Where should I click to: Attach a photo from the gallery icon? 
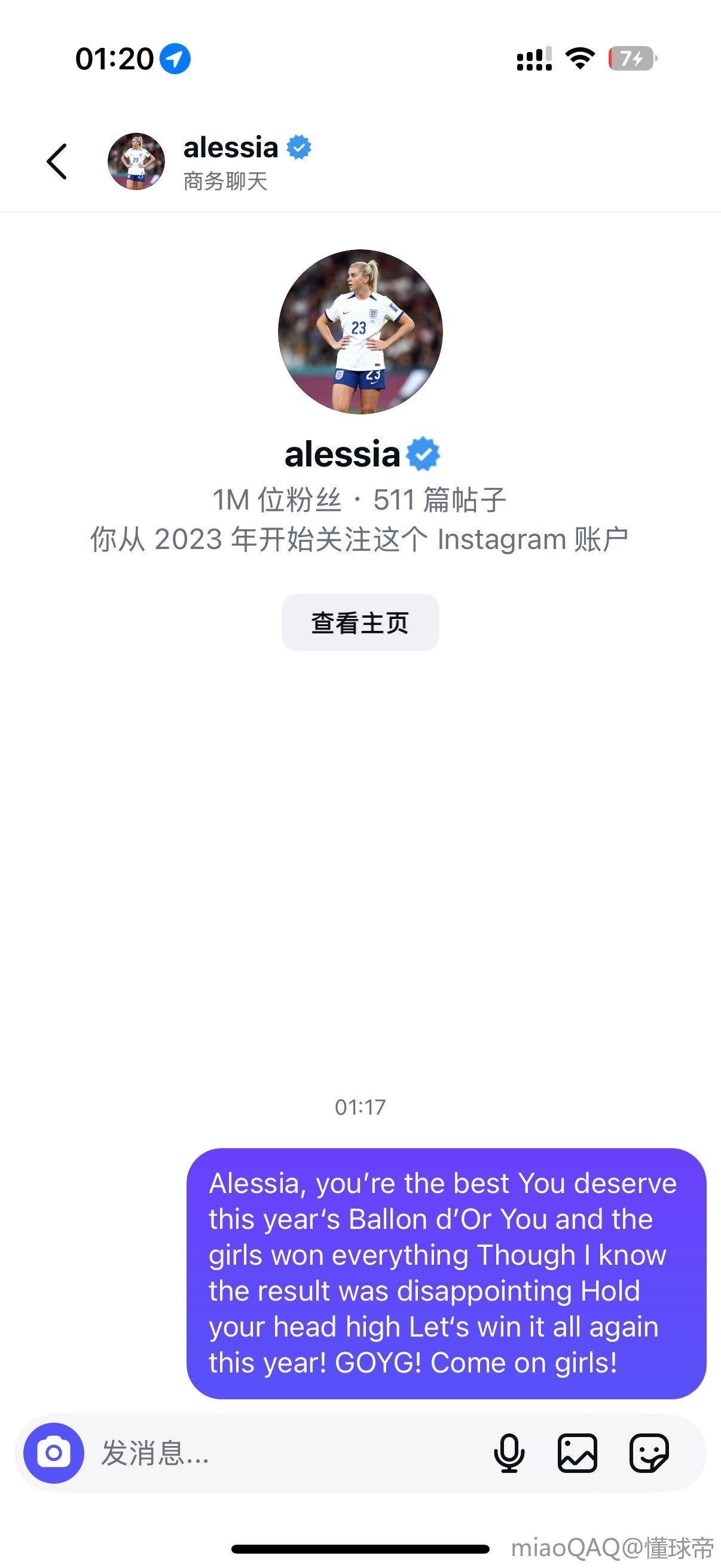(578, 1453)
